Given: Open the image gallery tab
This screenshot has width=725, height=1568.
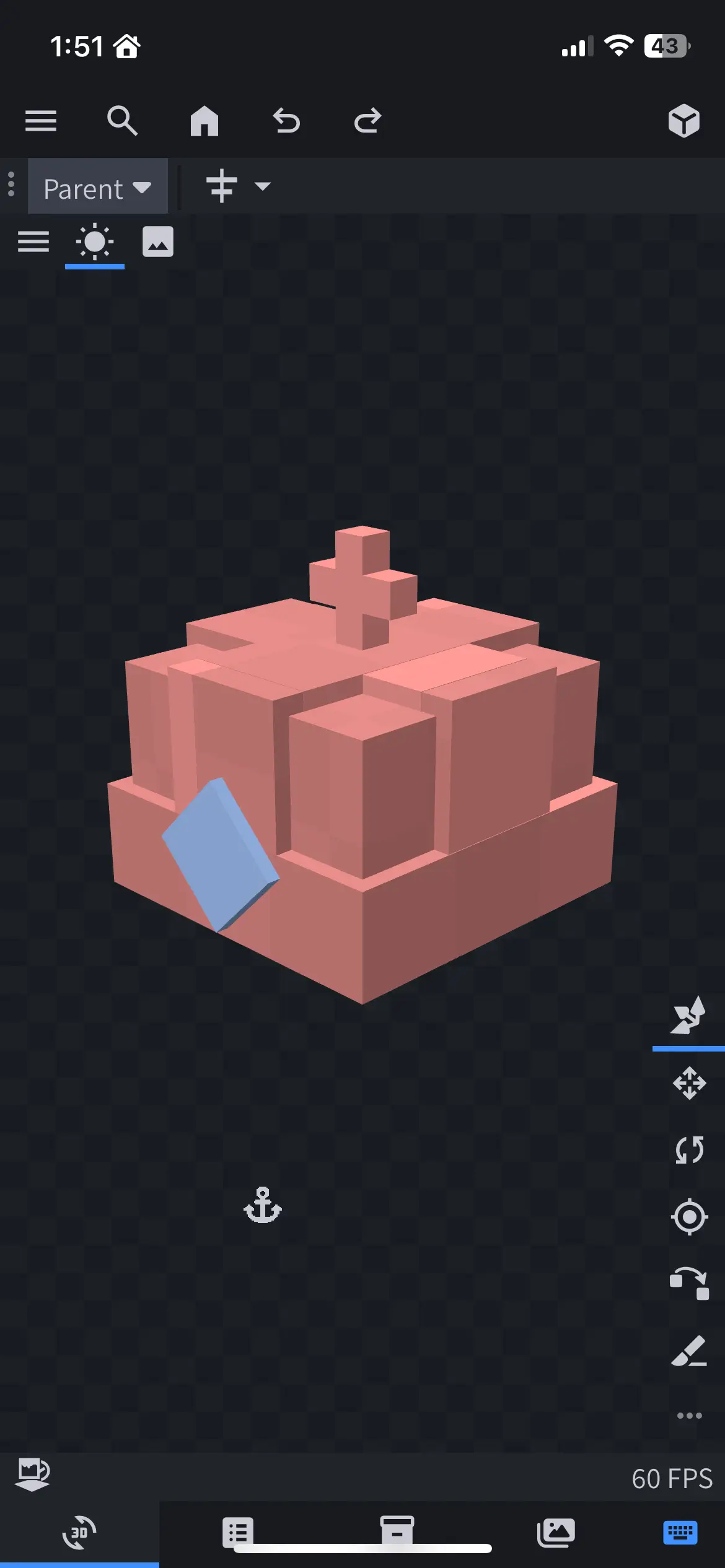Looking at the screenshot, I should (x=556, y=1533).
